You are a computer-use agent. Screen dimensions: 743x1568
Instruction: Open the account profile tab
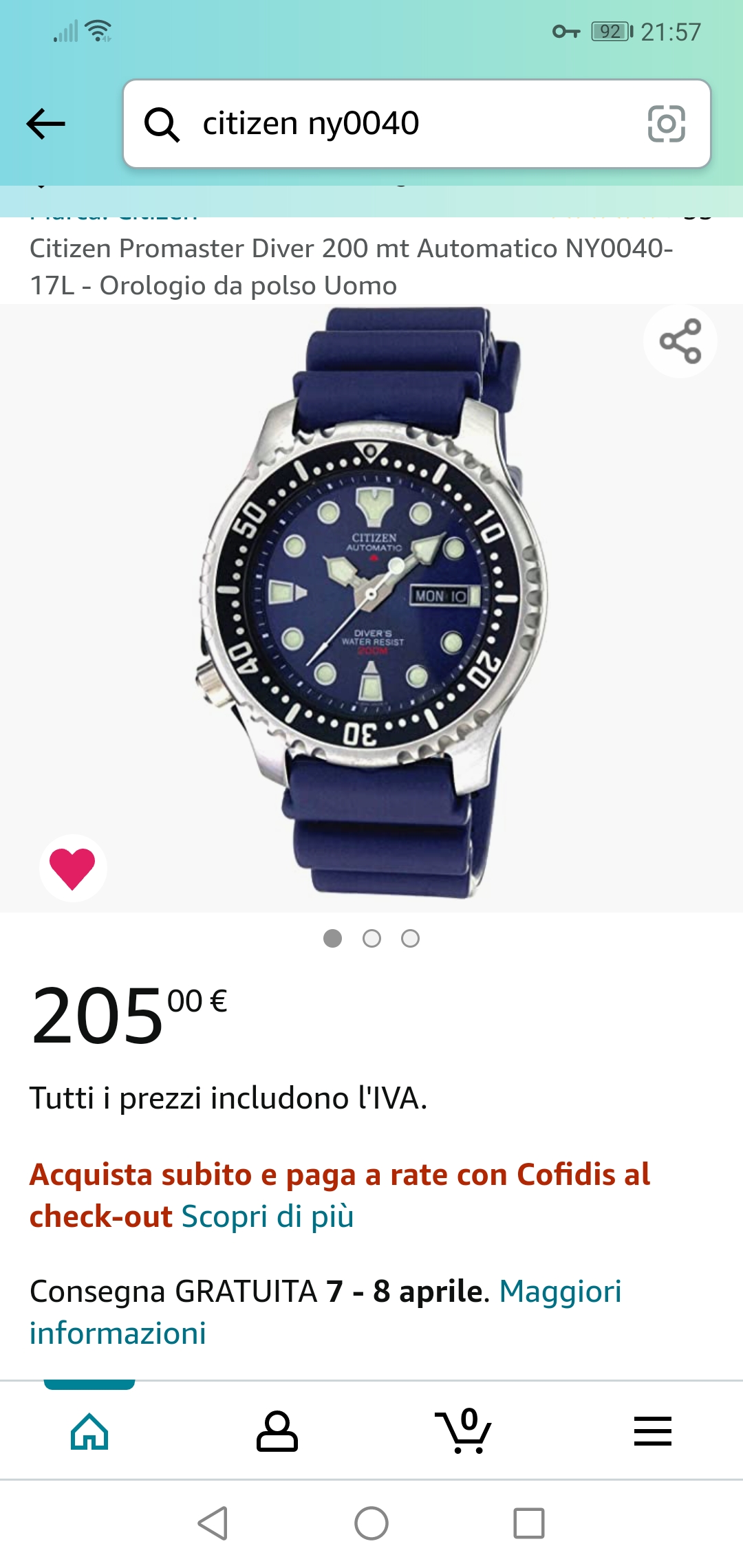tap(277, 1432)
